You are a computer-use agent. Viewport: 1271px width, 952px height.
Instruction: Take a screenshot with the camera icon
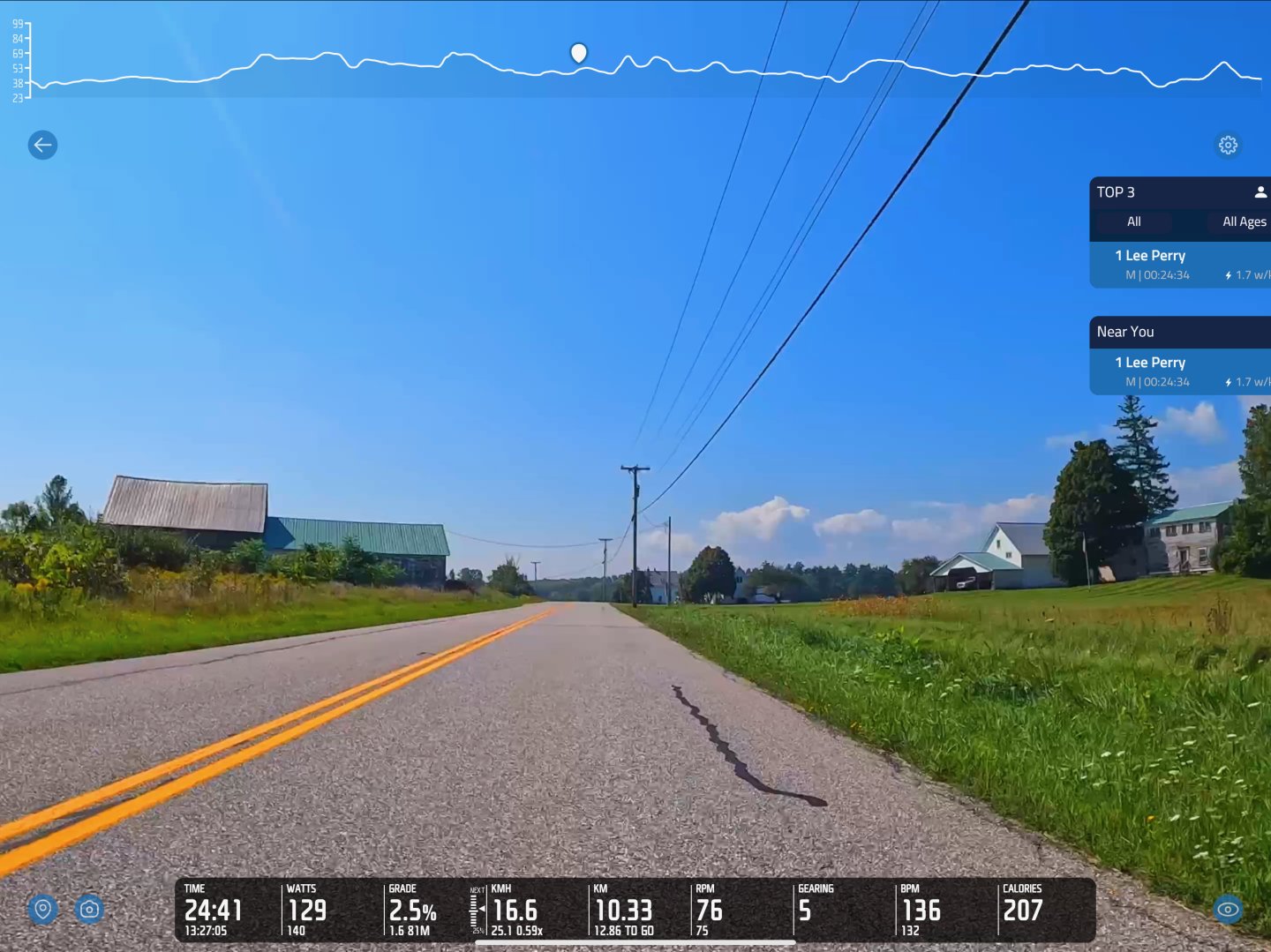coord(89,909)
